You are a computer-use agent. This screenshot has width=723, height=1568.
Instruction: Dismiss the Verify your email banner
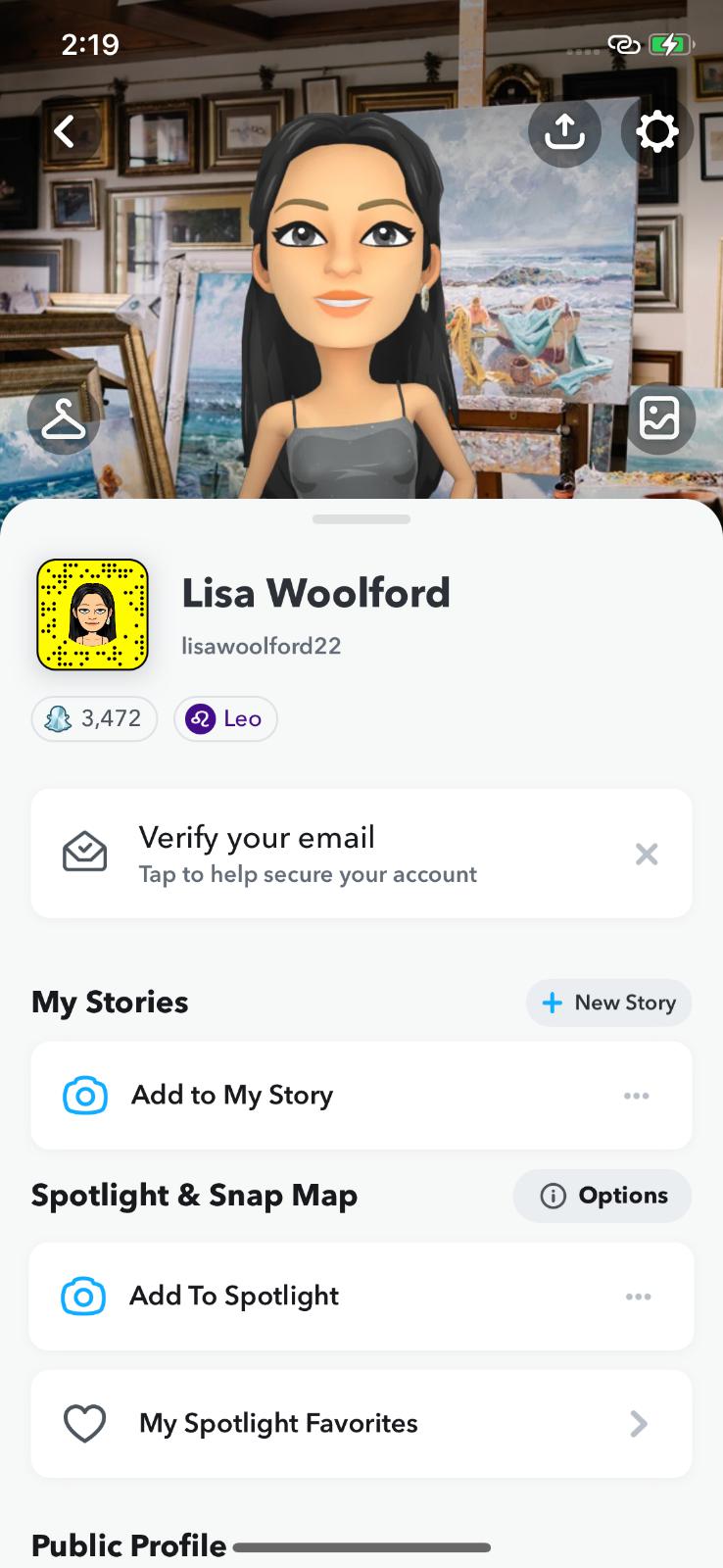[x=647, y=855]
